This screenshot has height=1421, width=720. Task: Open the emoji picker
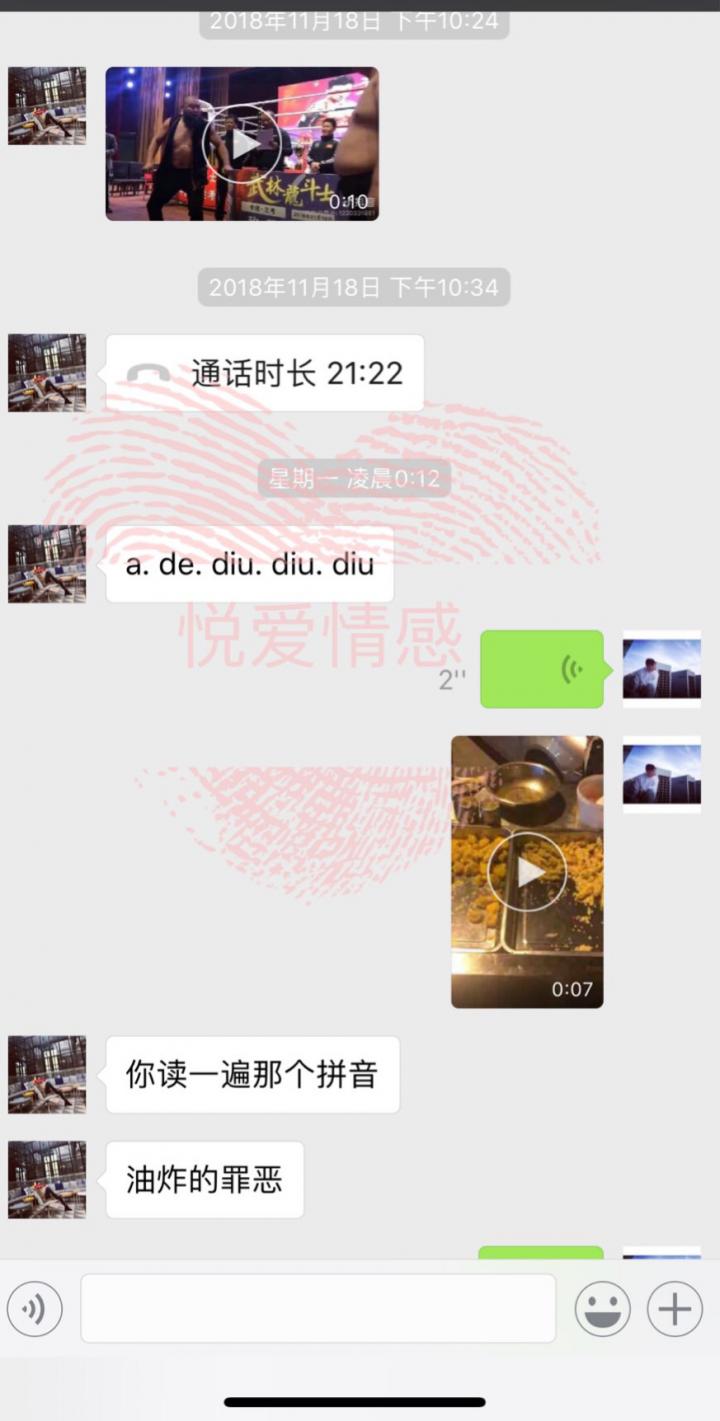(602, 1308)
